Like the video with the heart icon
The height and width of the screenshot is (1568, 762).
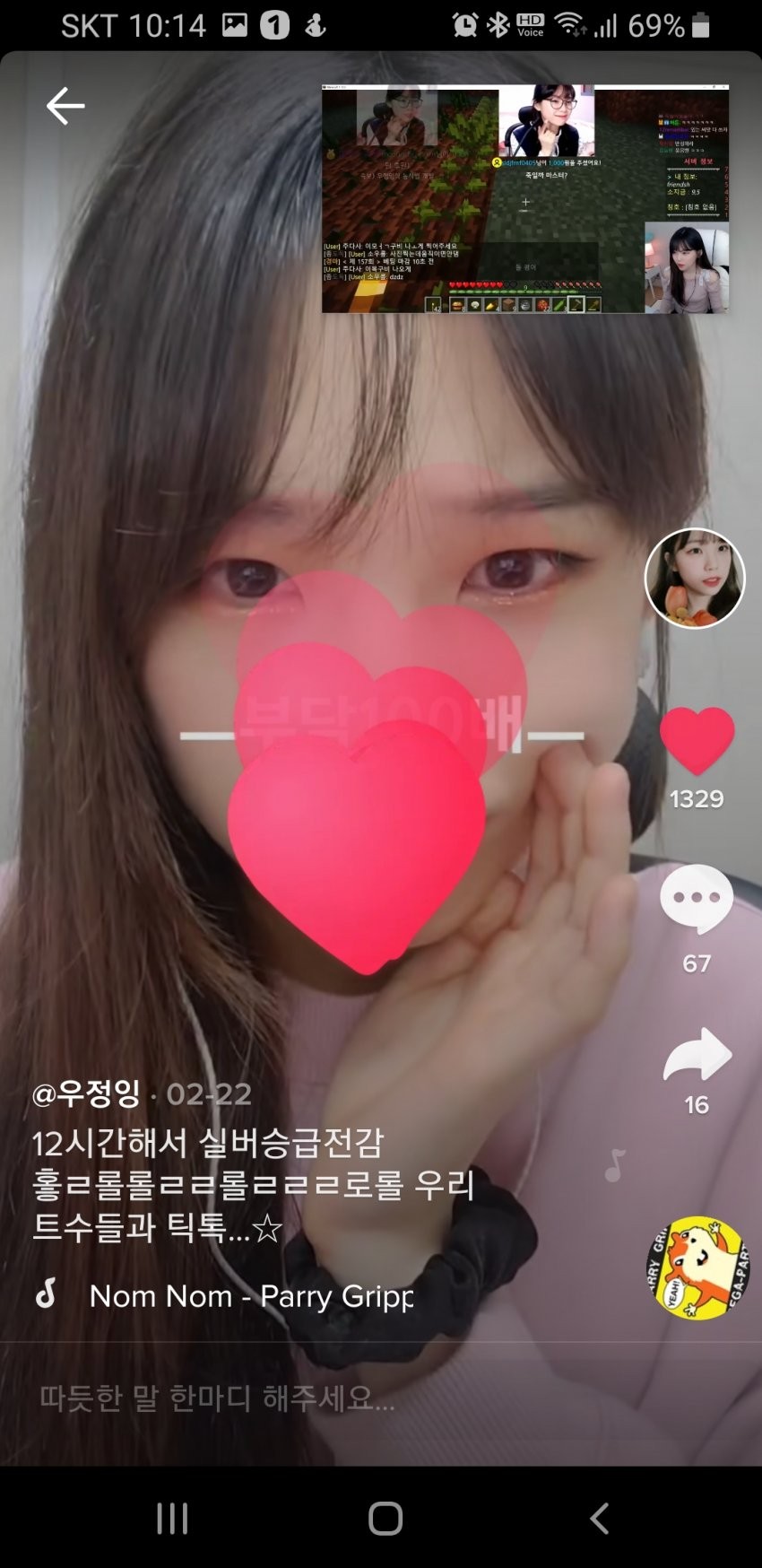point(697,740)
